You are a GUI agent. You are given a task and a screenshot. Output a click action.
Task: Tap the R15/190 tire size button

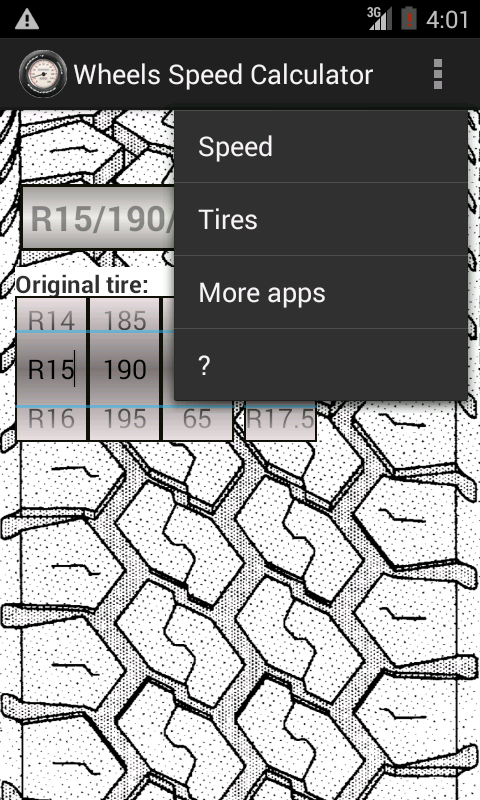pyautogui.click(x=98, y=218)
